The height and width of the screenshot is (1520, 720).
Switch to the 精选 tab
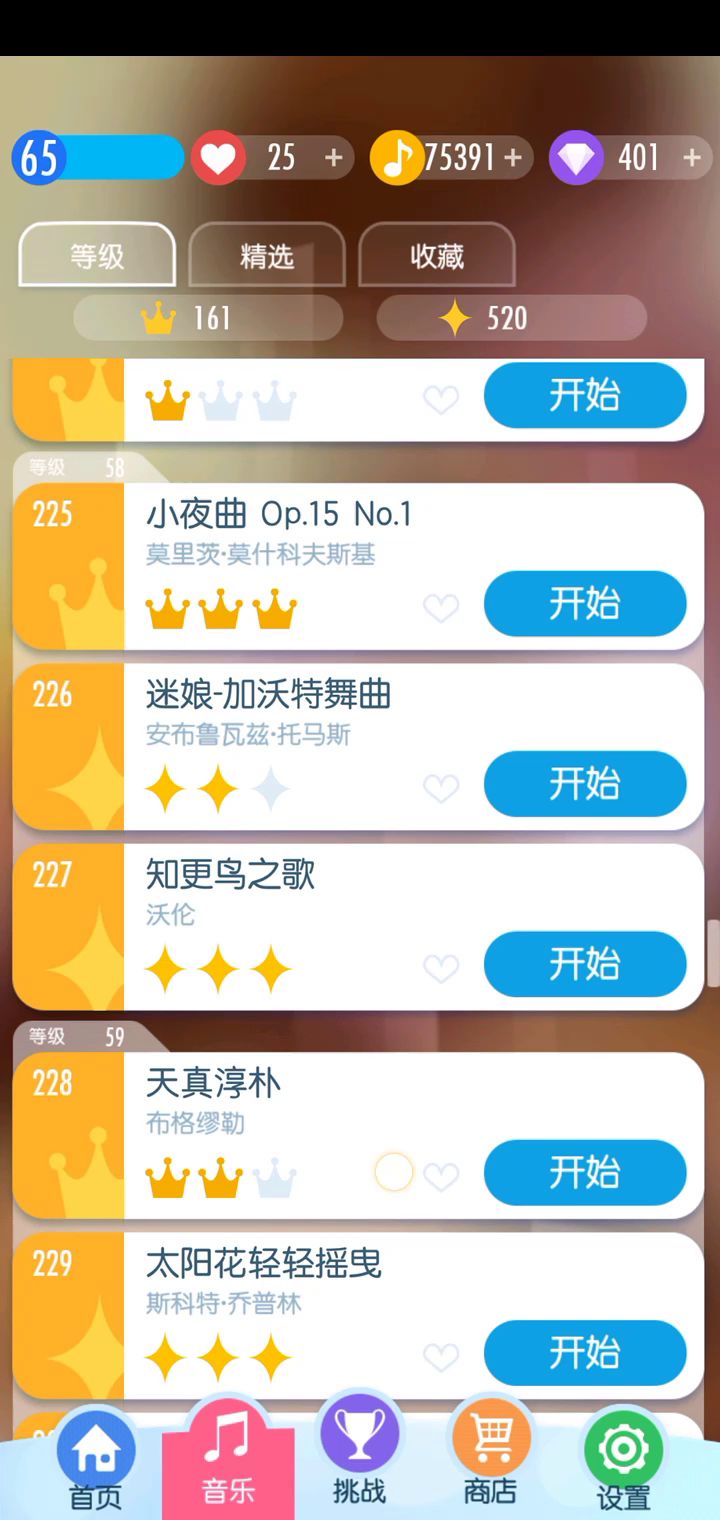[x=267, y=256]
